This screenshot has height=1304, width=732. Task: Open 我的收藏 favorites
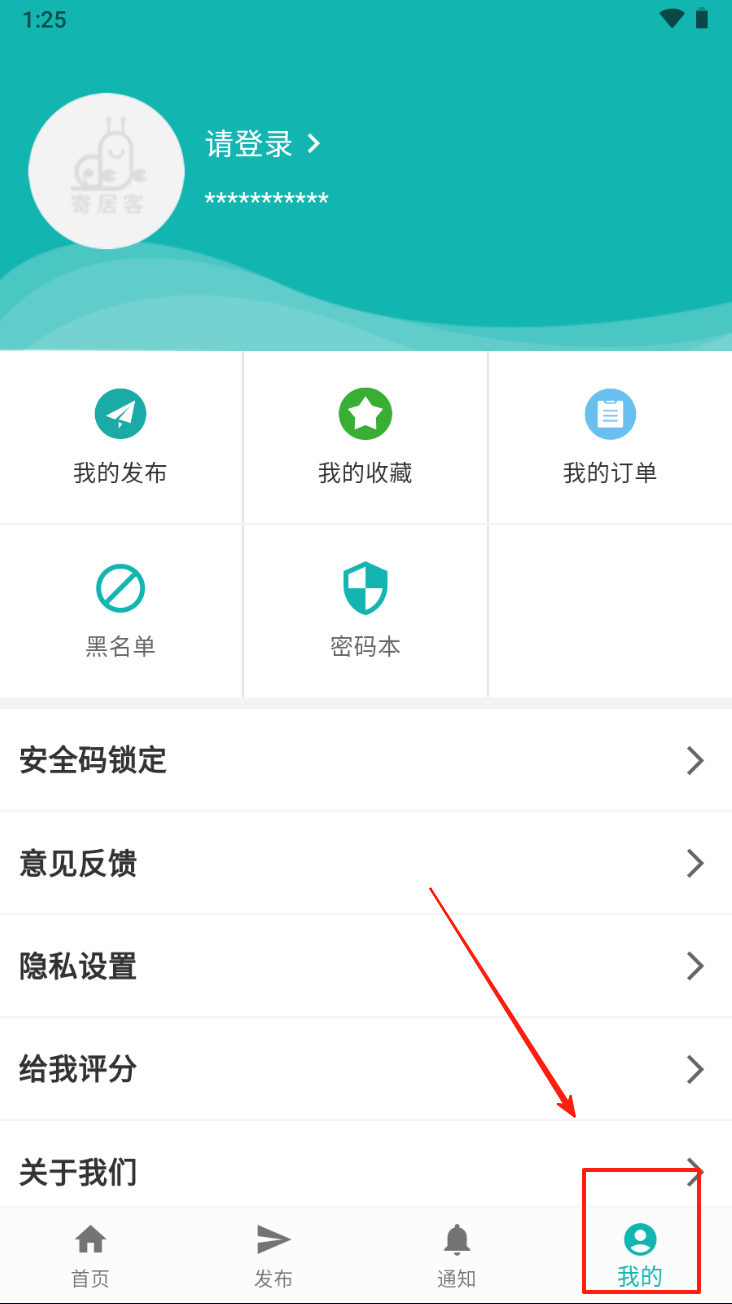pyautogui.click(x=365, y=437)
